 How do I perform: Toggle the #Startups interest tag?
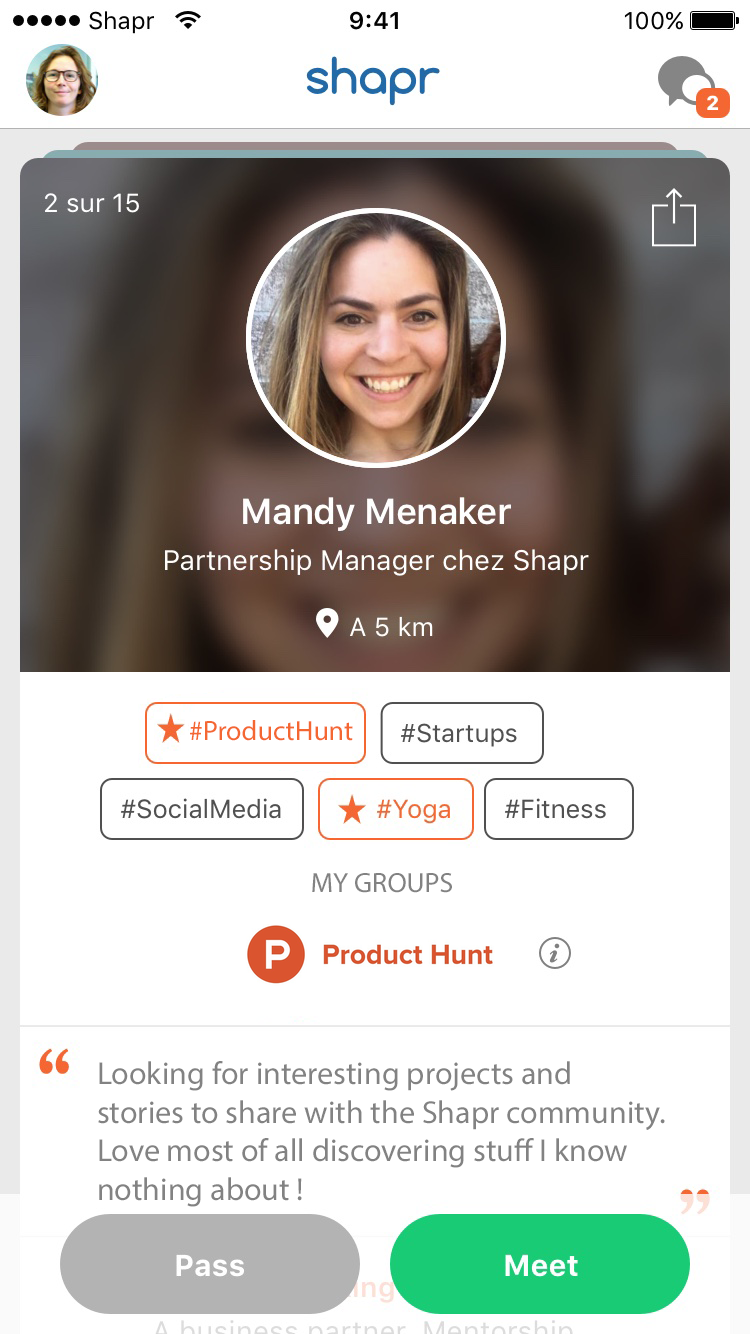click(462, 732)
